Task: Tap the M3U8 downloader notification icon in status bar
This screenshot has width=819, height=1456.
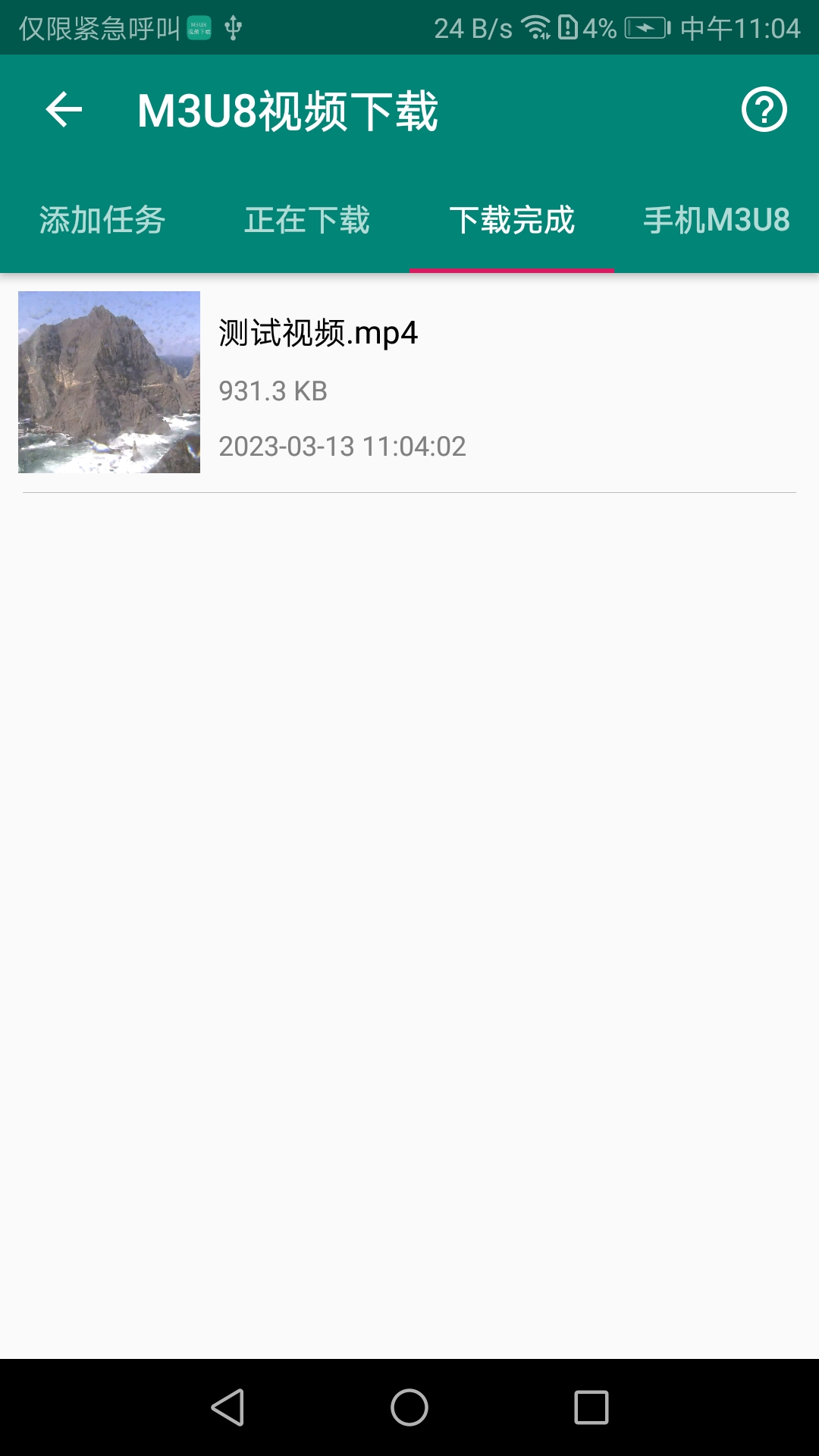Action: pos(200,26)
